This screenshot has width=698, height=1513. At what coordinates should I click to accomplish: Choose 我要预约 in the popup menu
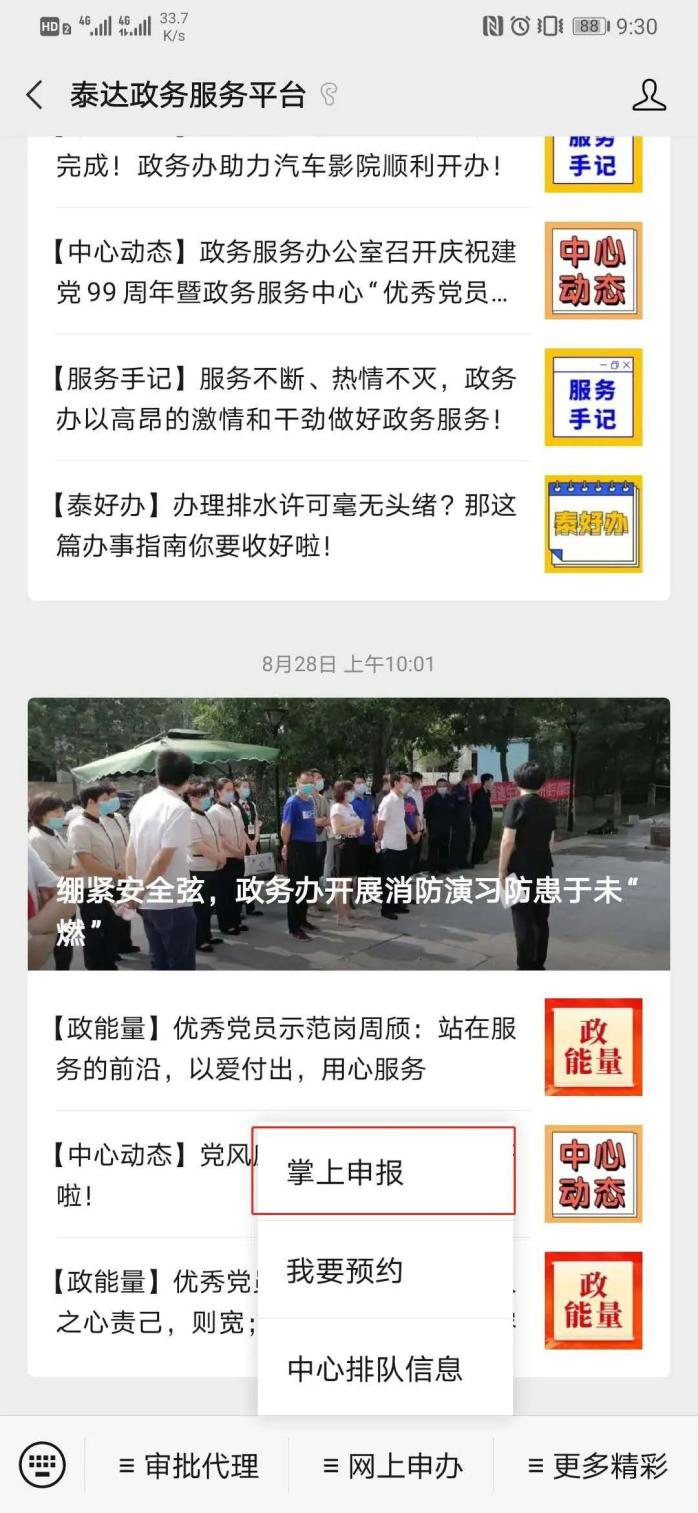point(384,1270)
